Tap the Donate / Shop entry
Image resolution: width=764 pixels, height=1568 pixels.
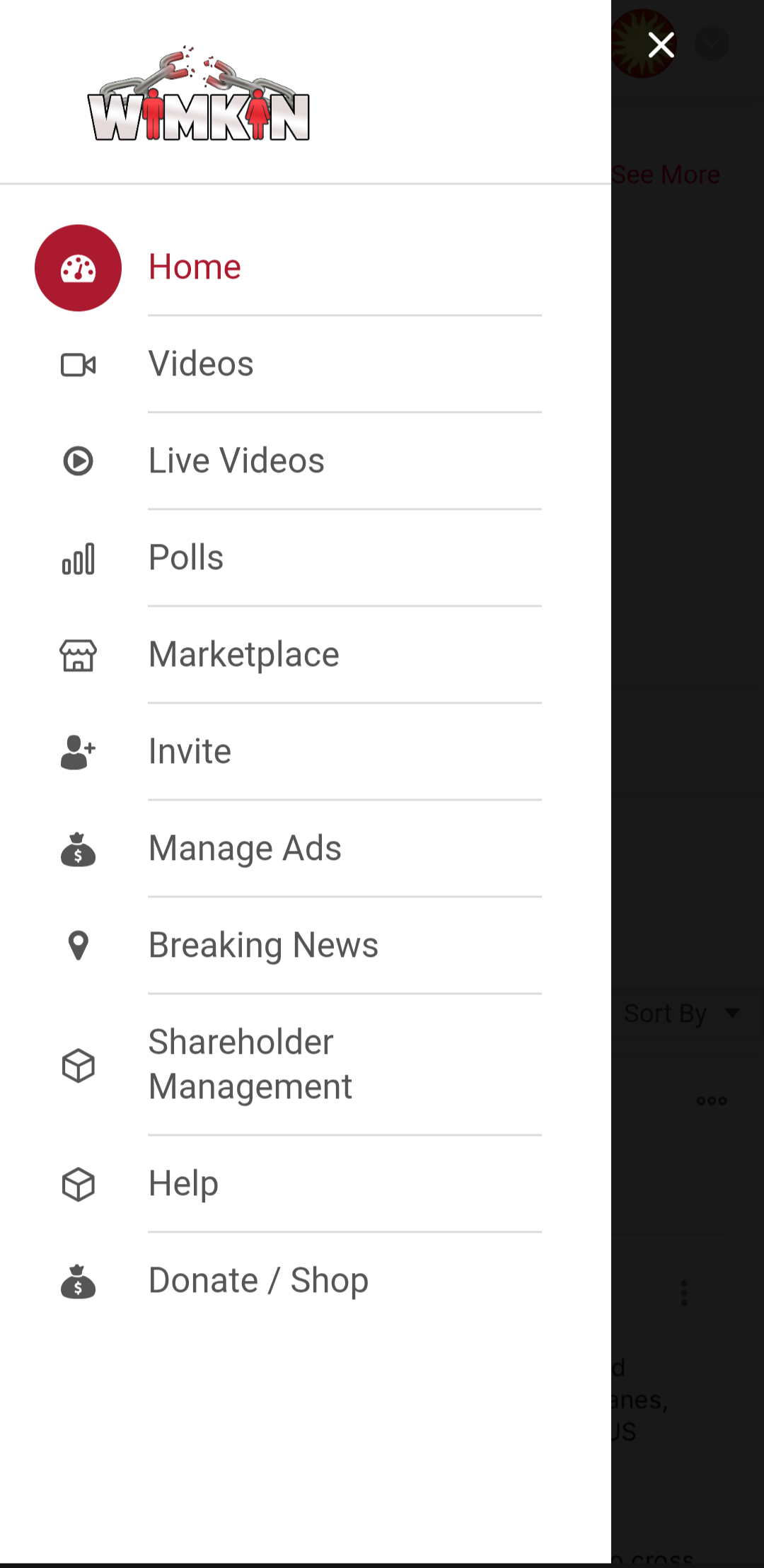tap(258, 1281)
